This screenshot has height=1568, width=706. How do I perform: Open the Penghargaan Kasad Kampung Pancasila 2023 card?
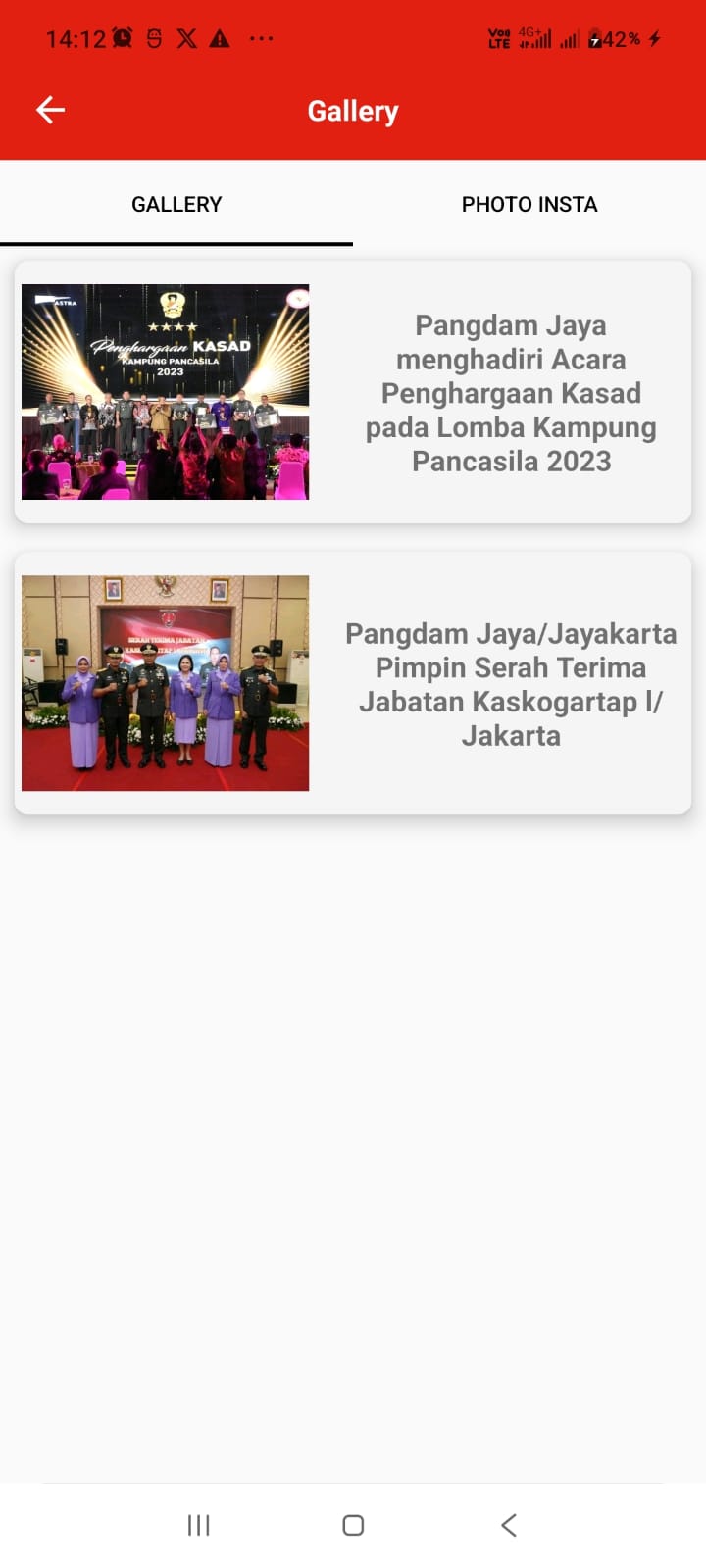pos(353,392)
